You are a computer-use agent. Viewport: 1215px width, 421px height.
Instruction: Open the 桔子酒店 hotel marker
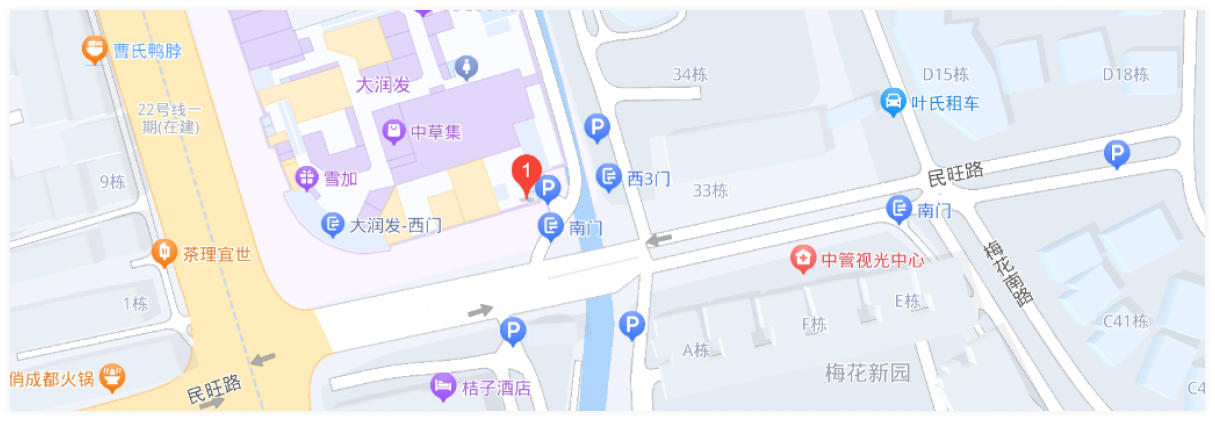point(443,386)
